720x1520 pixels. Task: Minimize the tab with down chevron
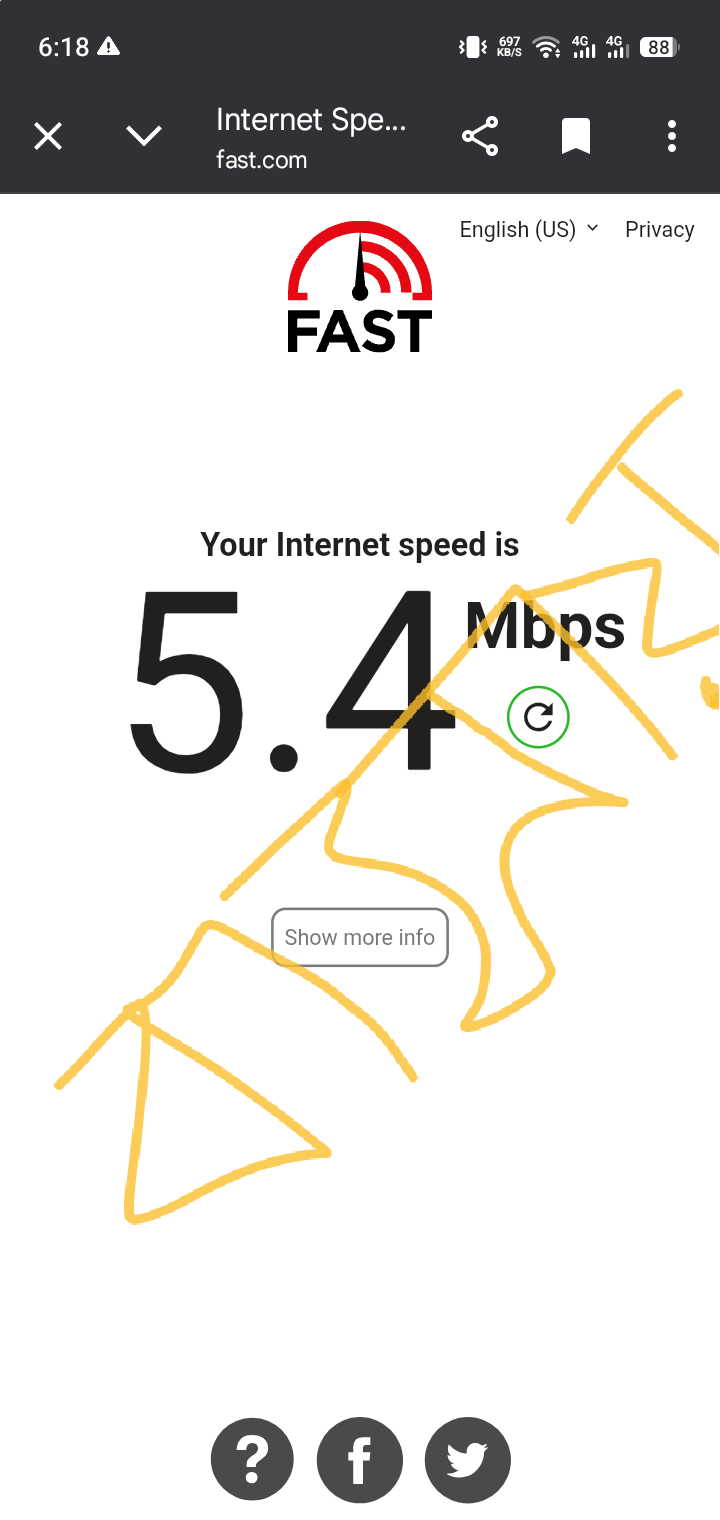144,136
